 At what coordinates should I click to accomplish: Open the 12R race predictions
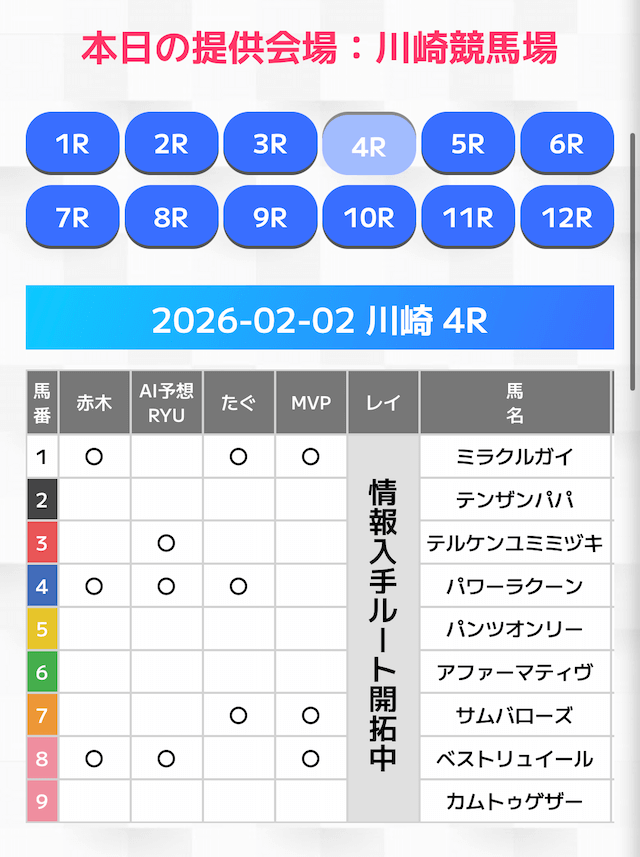567,217
